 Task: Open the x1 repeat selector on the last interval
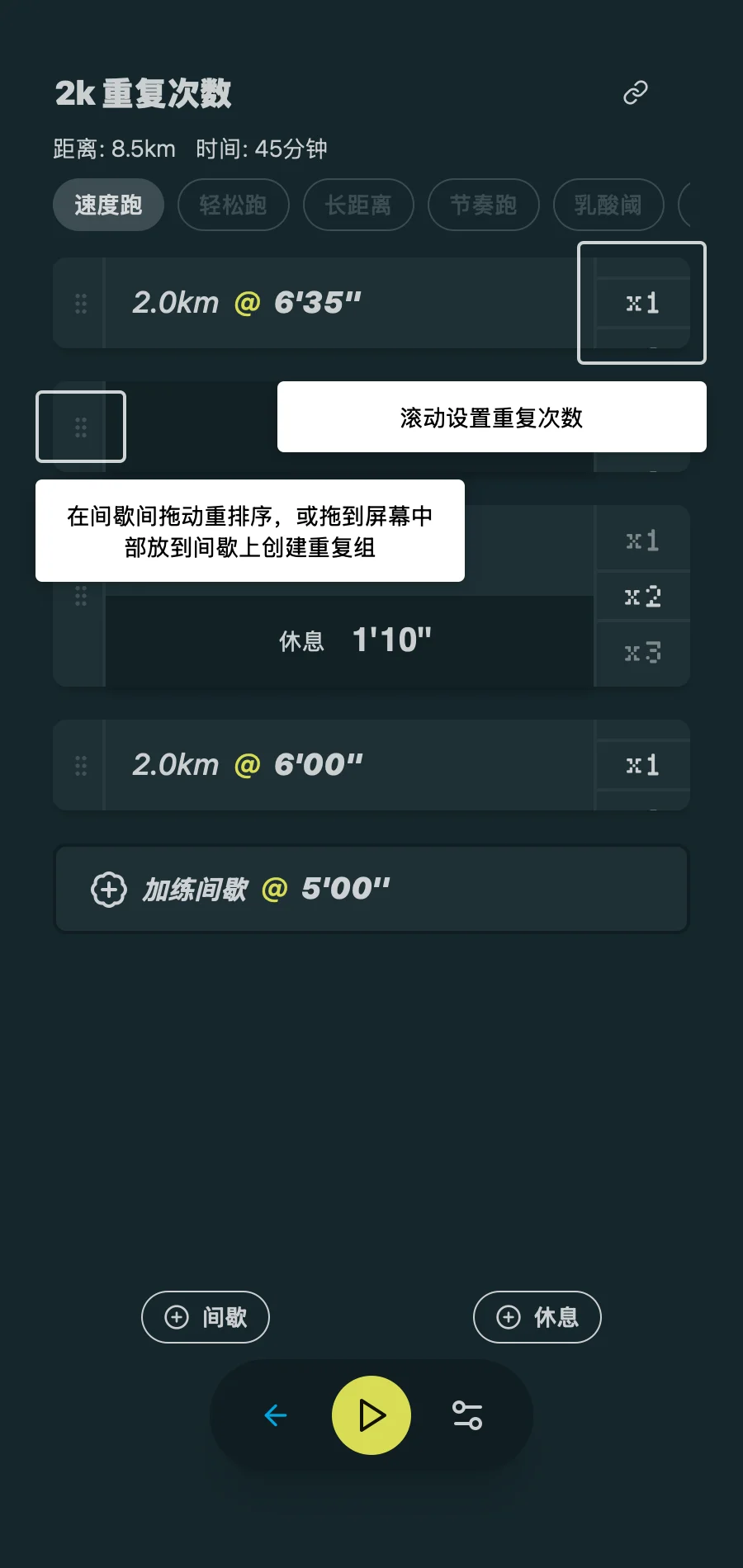[641, 764]
